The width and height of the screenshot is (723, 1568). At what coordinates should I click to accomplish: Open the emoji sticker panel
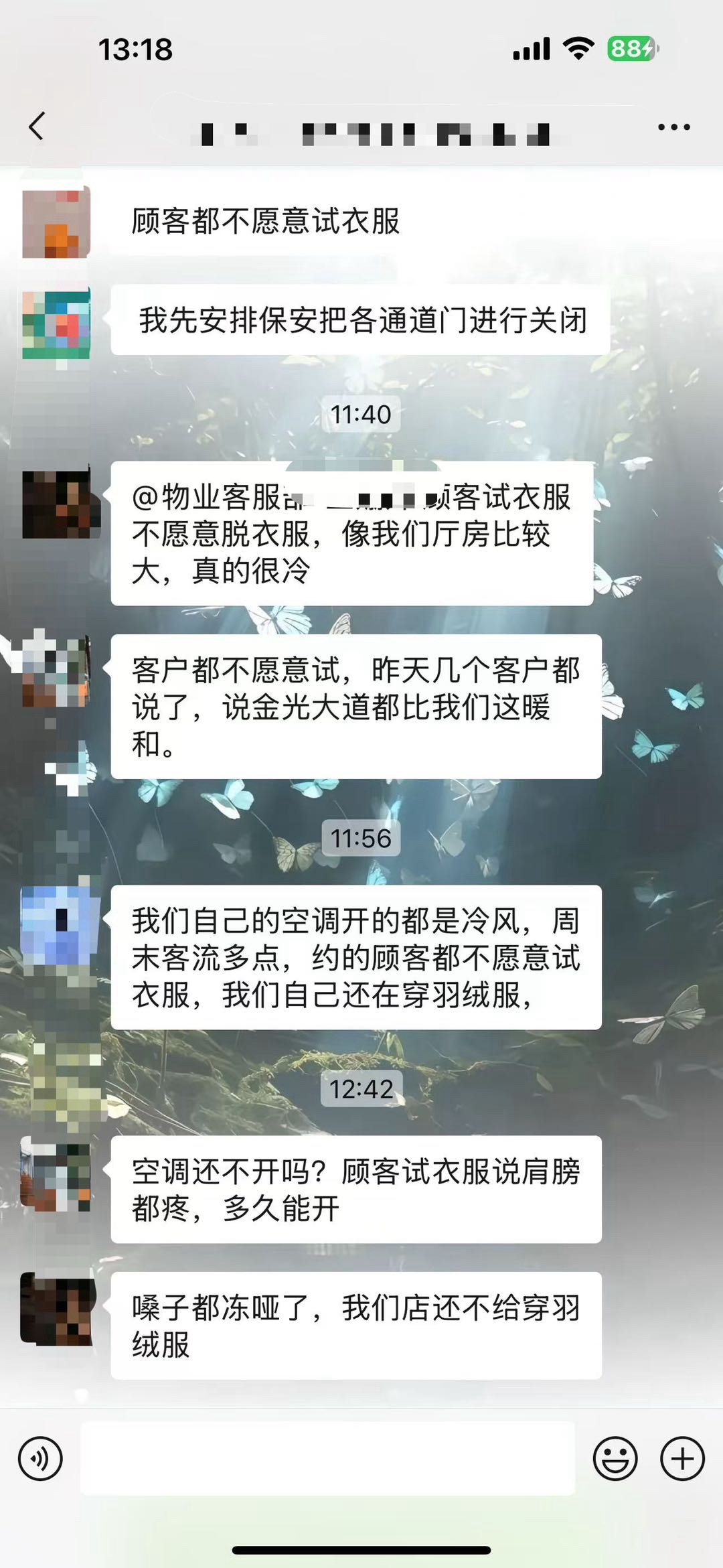coord(615,1458)
